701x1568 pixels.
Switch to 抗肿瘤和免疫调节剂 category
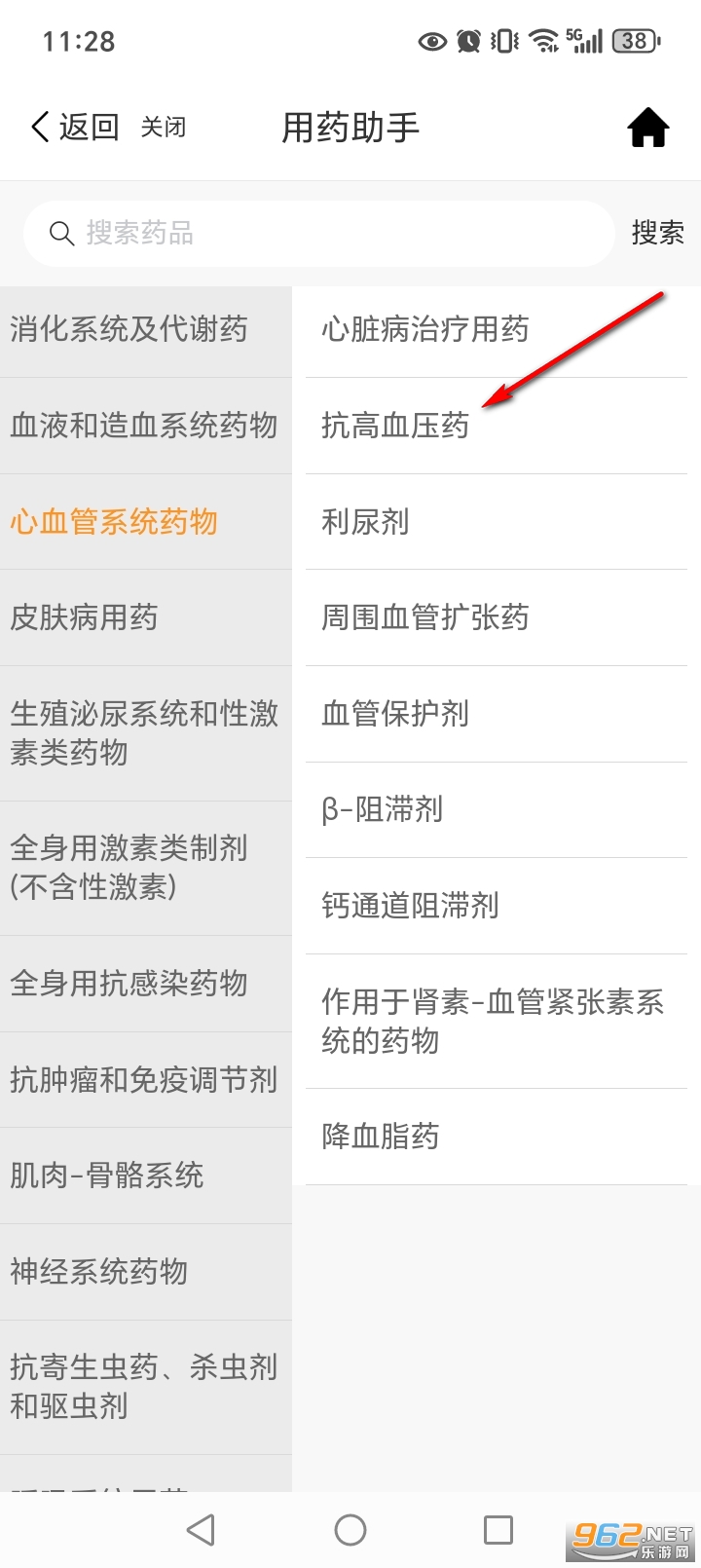(146, 1080)
